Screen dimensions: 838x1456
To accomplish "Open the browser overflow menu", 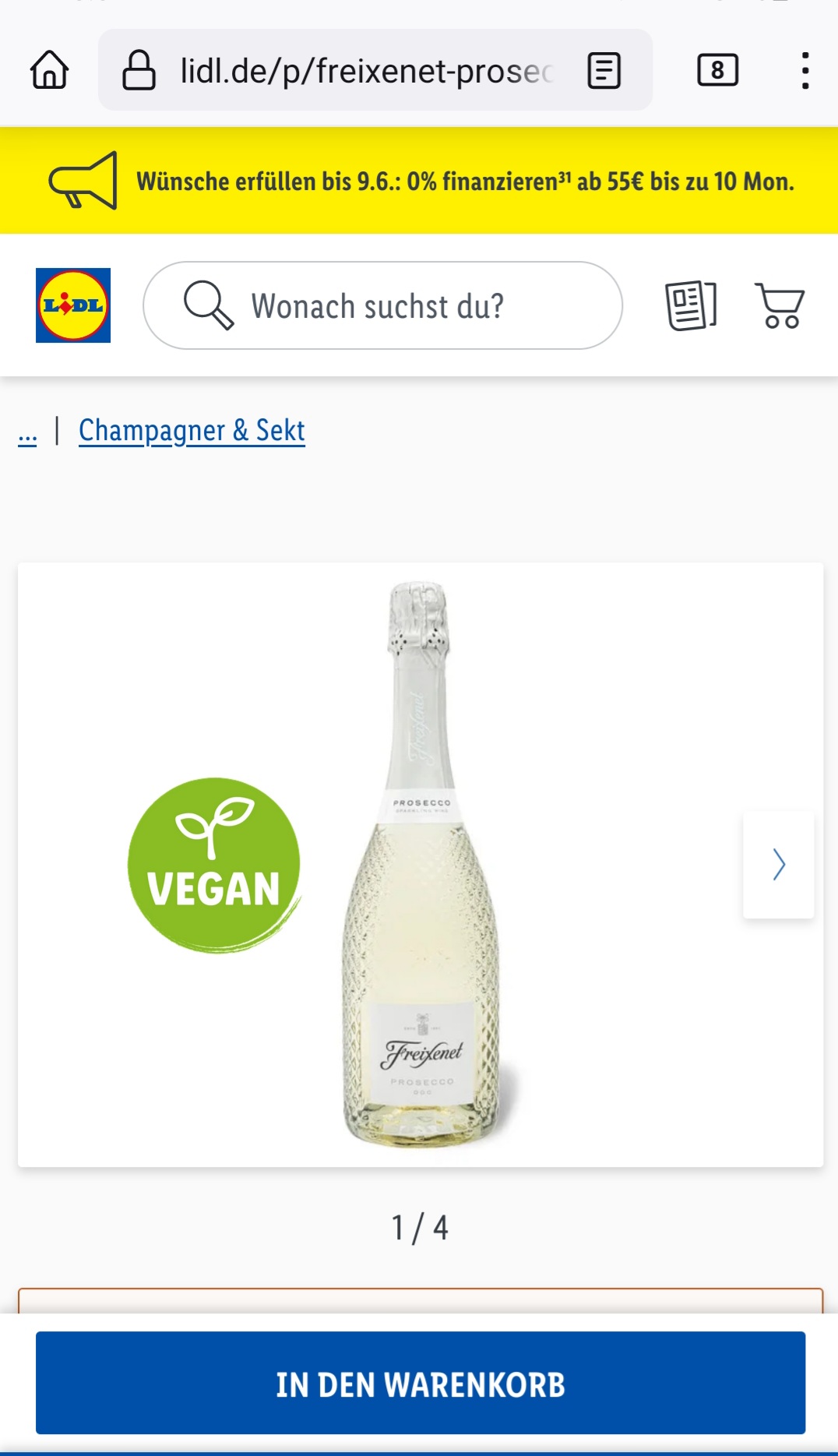I will point(805,71).
